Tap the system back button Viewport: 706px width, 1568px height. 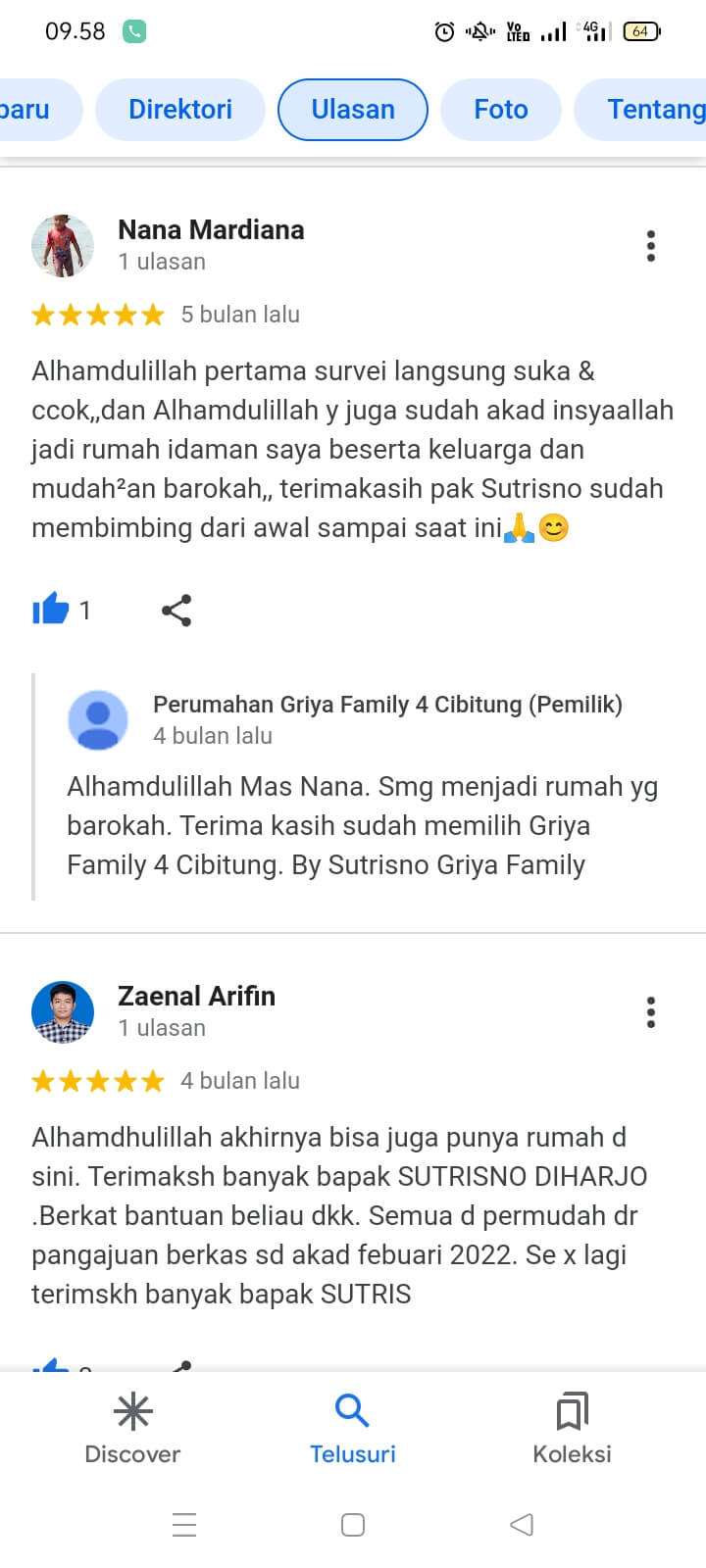tap(522, 1524)
